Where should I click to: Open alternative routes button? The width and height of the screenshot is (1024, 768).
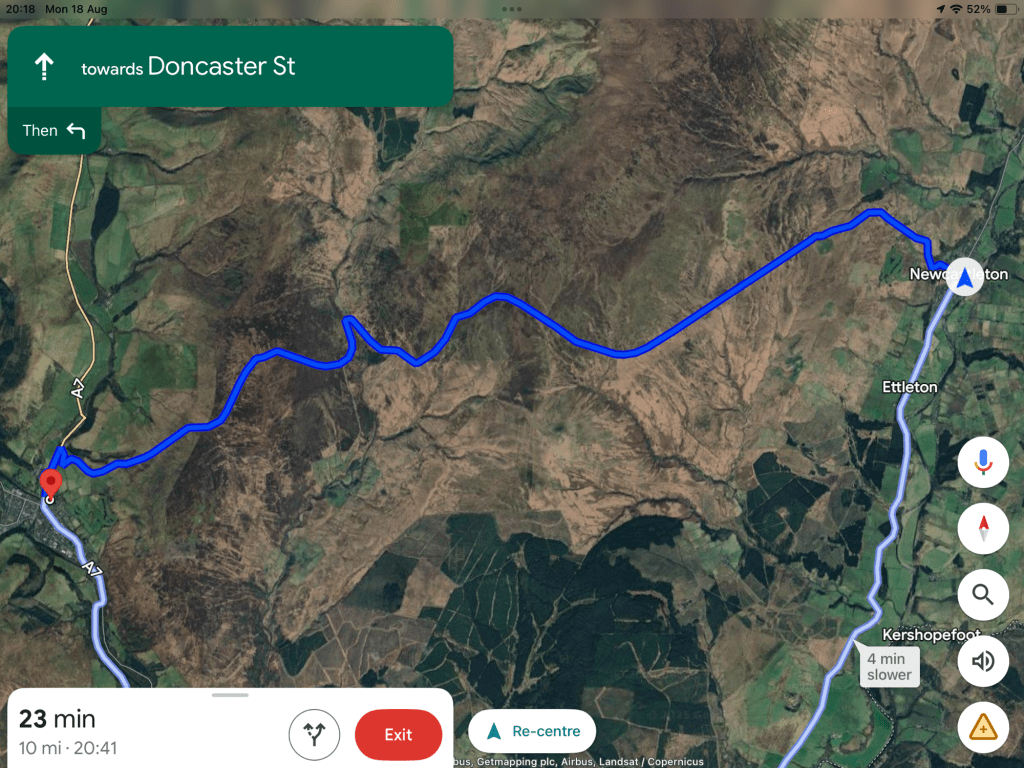[x=314, y=735]
